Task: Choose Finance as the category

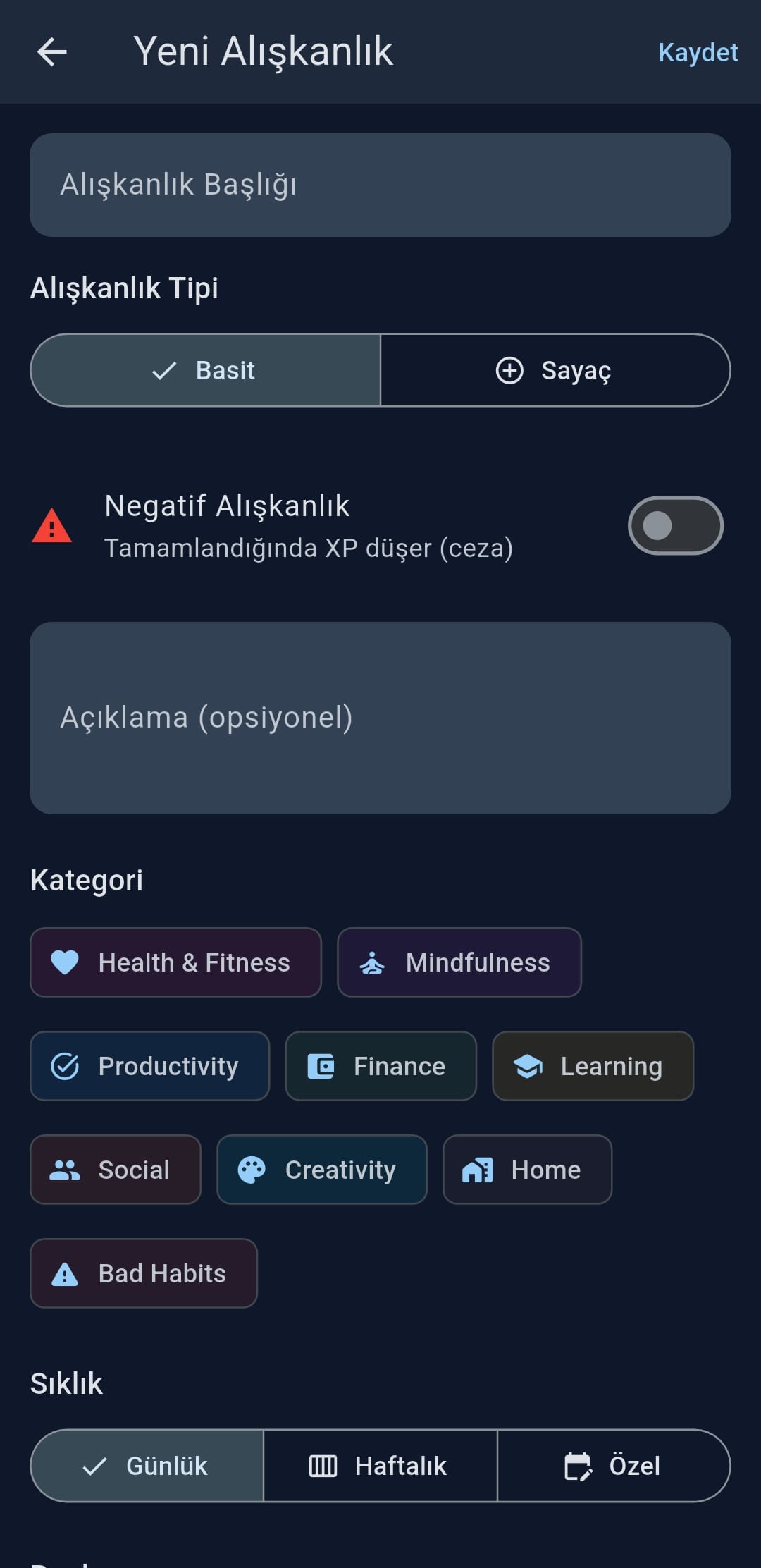Action: (x=380, y=1066)
